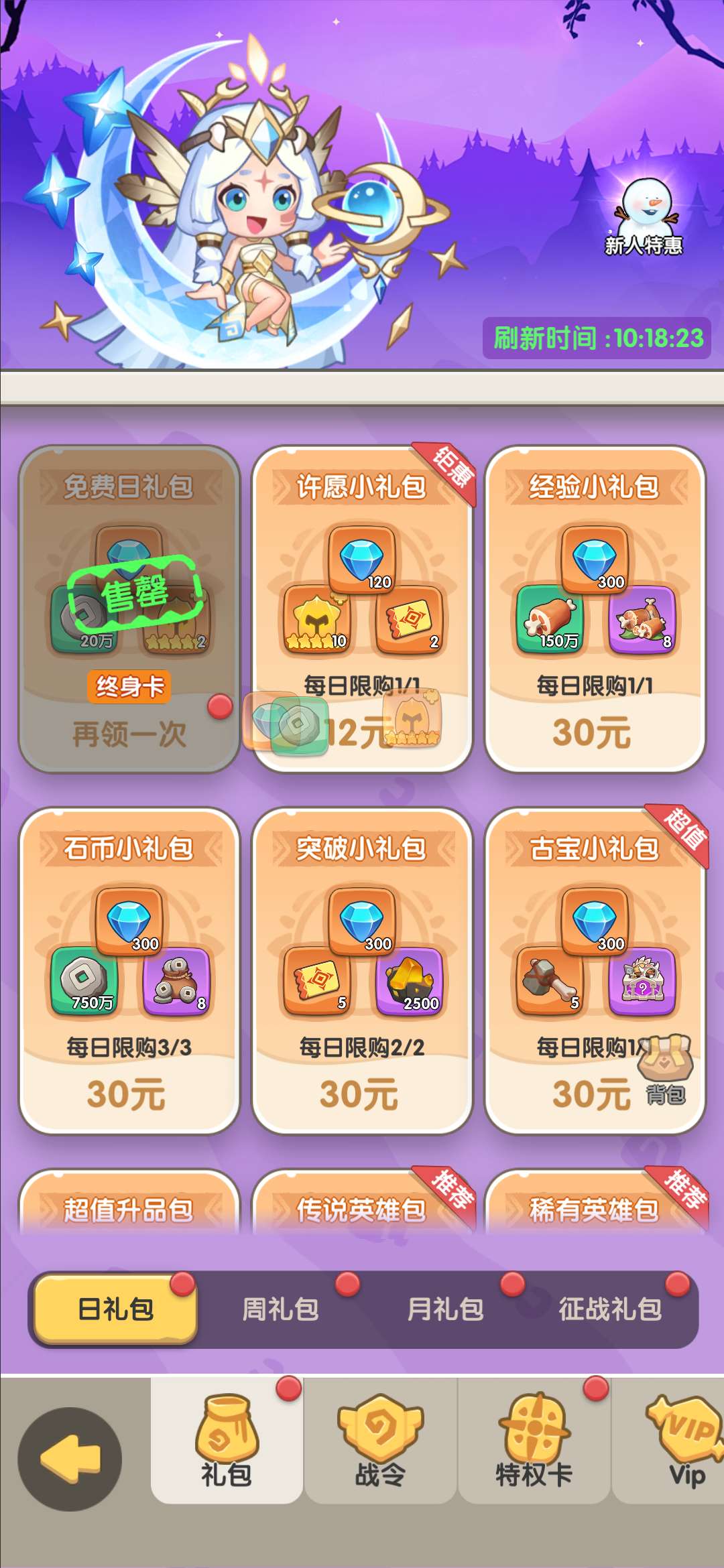Select the 礼包 bottom tab
Screen dimensions: 724x1568
tap(227, 1442)
